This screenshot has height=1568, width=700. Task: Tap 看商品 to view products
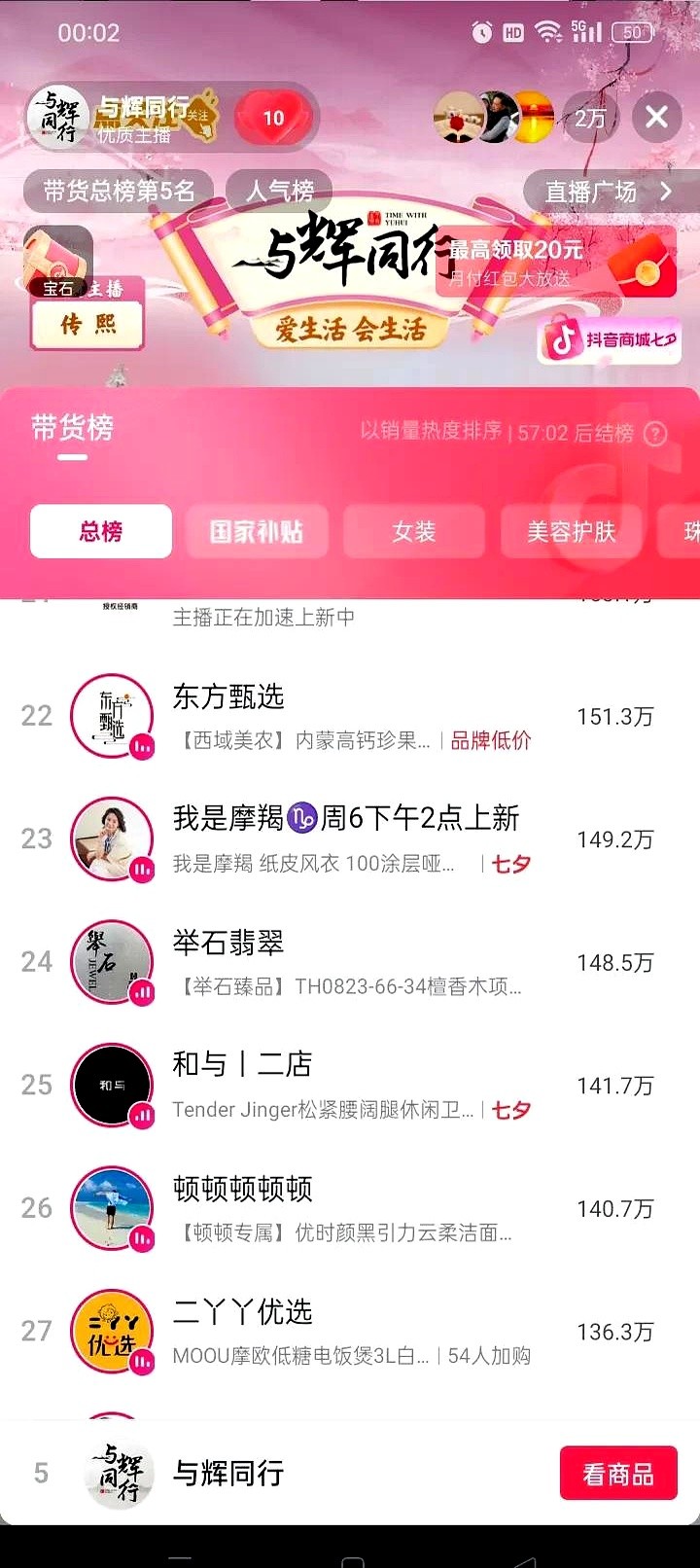point(618,1474)
